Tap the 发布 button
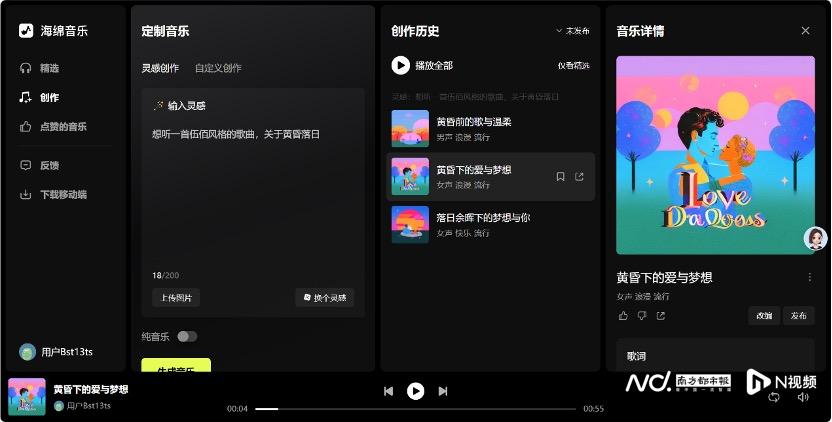The height and width of the screenshot is (422, 832). pos(799,315)
